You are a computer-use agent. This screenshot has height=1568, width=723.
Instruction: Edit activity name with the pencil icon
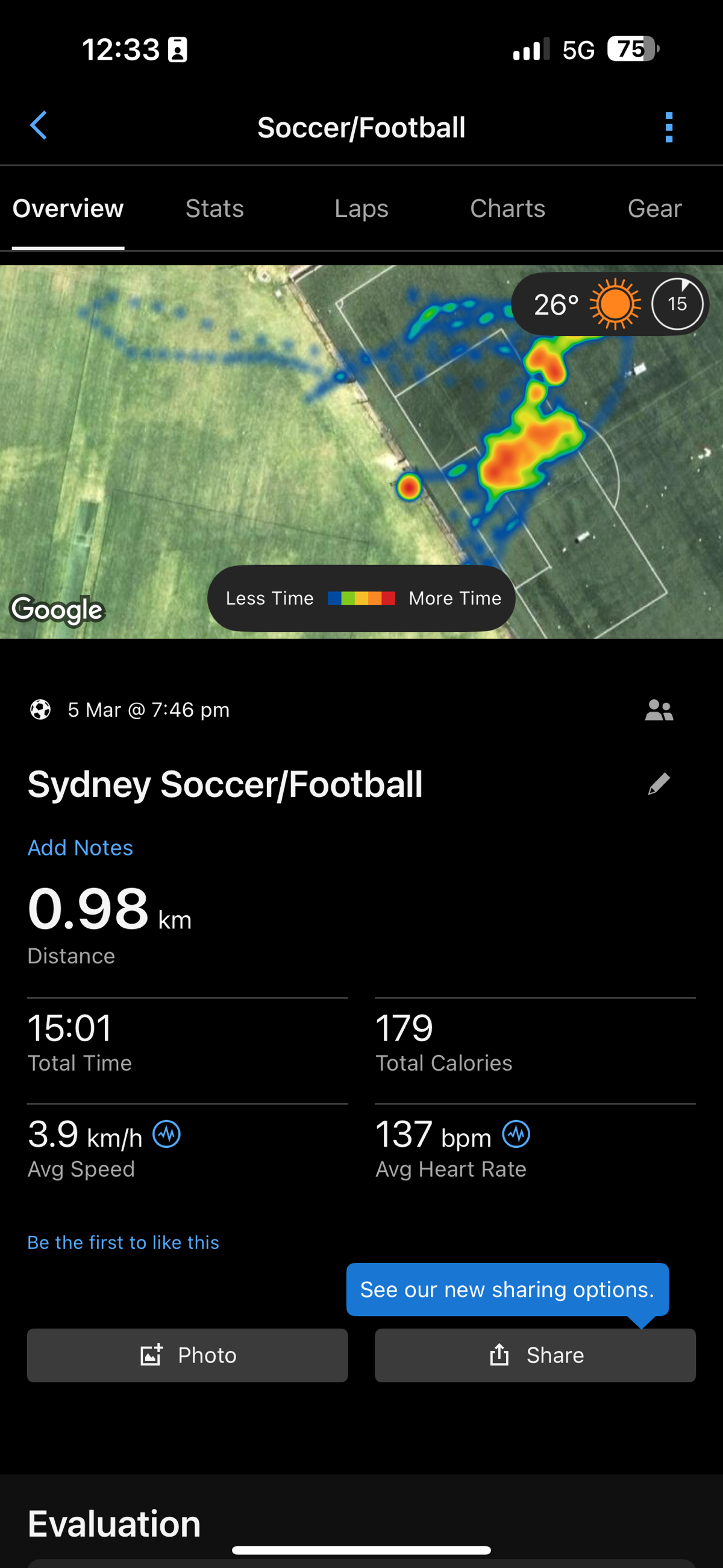click(x=659, y=784)
